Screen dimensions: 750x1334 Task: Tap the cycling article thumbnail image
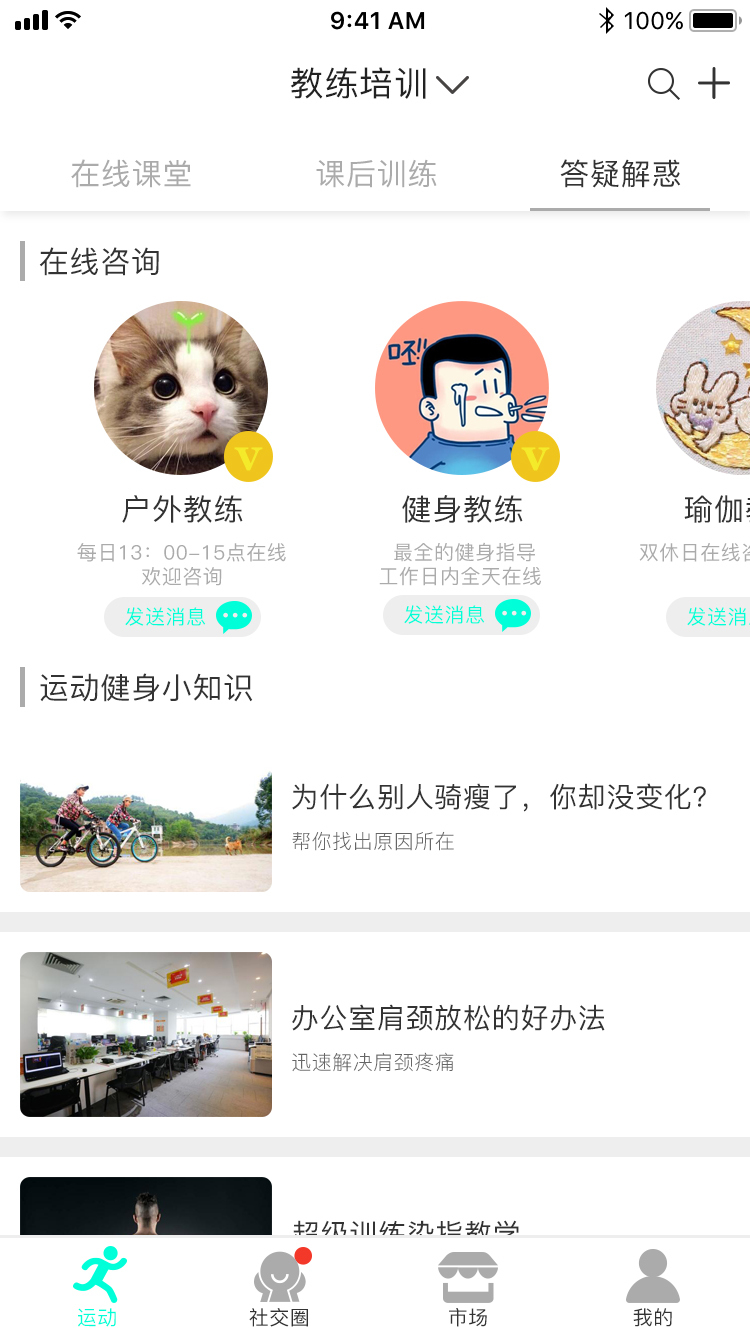pos(145,830)
